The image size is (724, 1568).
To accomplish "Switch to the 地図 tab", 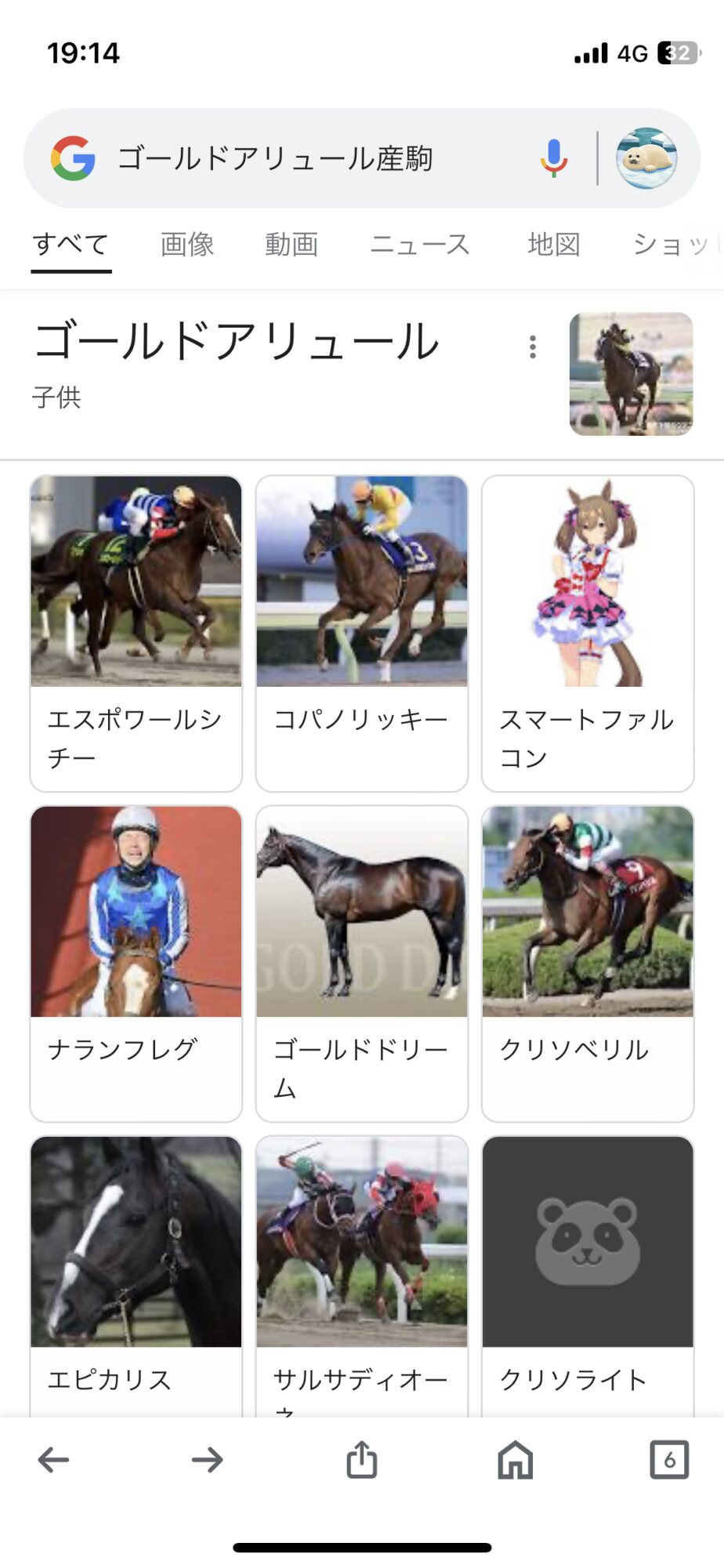I will [x=554, y=245].
